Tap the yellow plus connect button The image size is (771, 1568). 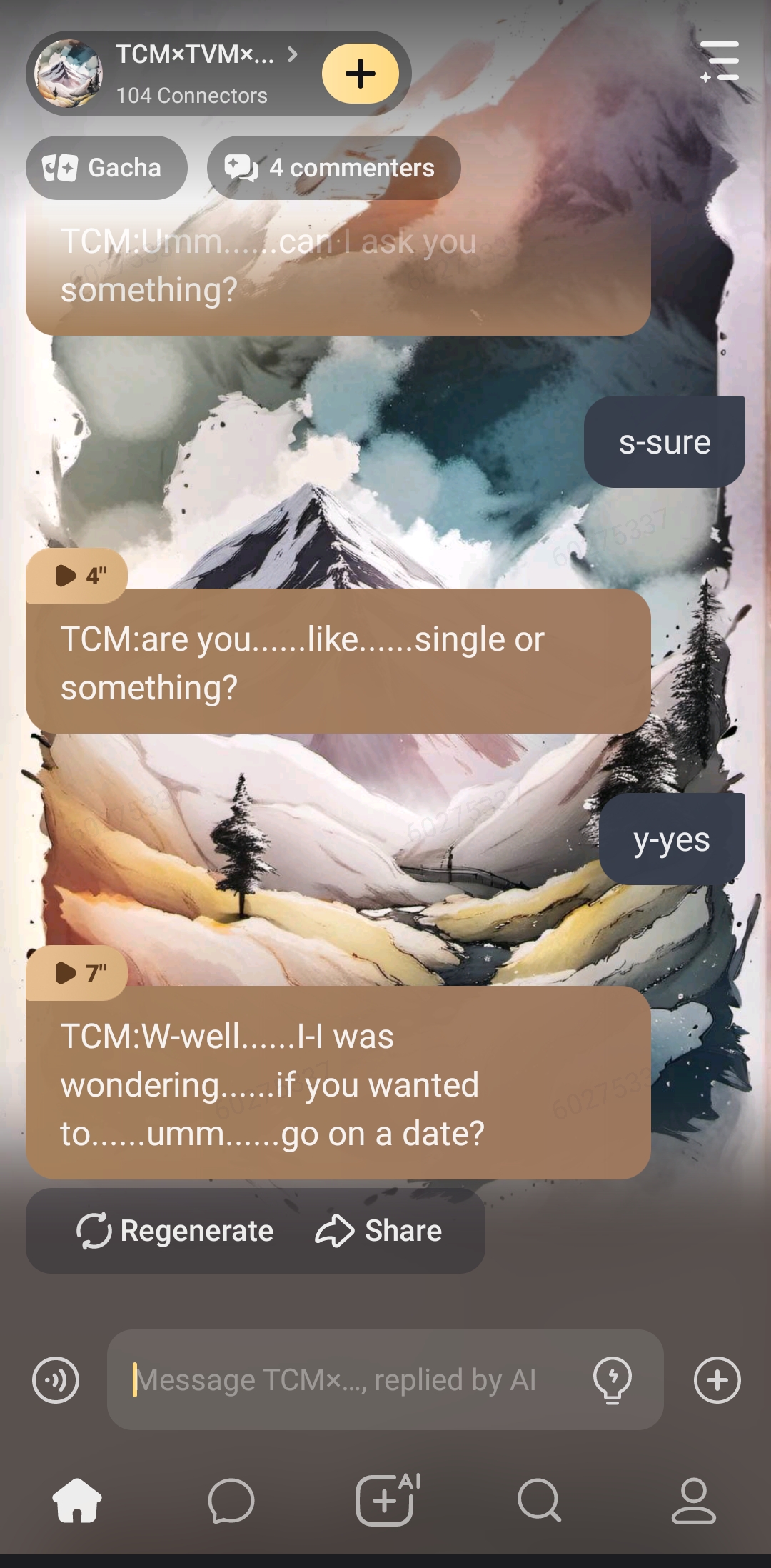pyautogui.click(x=360, y=74)
